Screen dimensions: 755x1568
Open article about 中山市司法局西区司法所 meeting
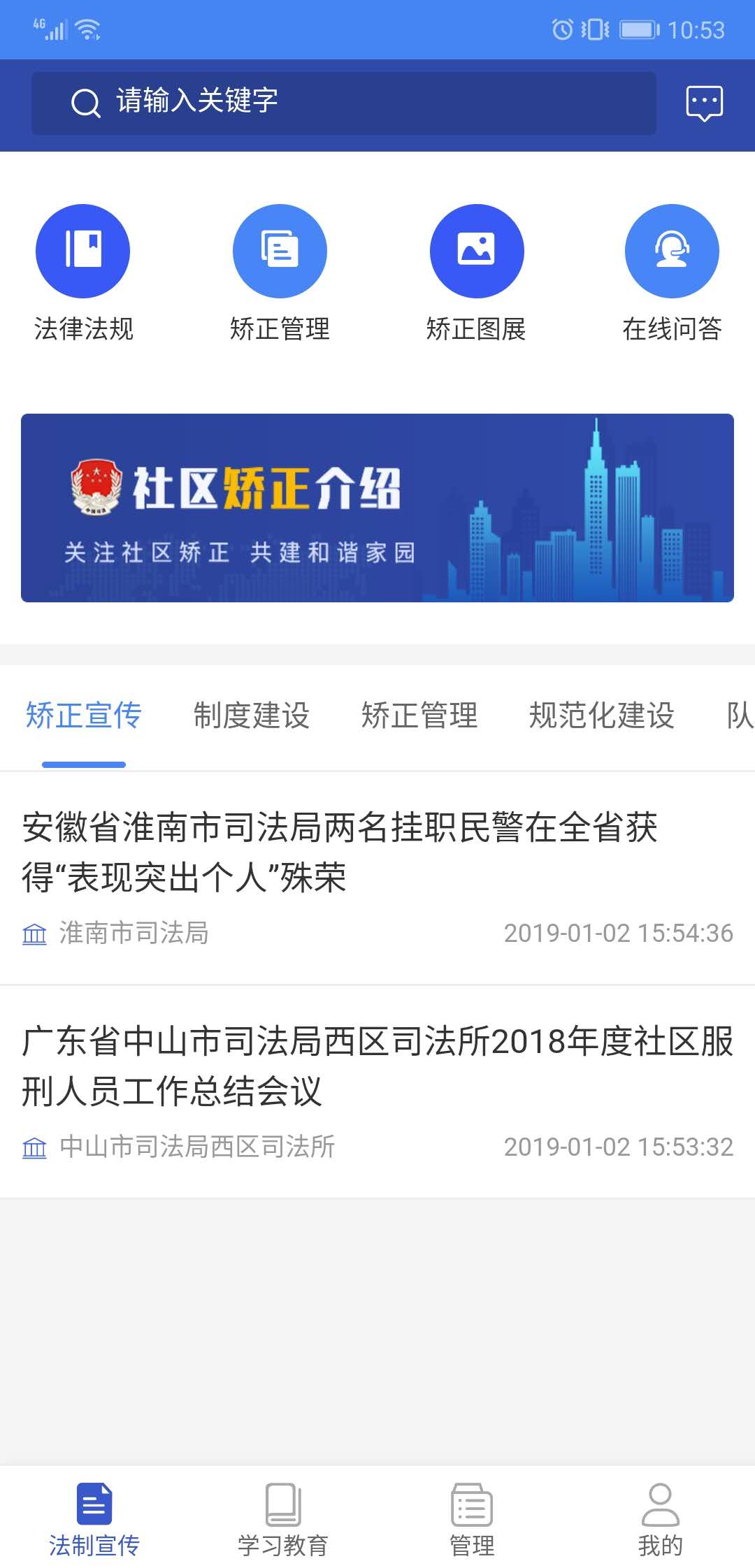(377, 1066)
